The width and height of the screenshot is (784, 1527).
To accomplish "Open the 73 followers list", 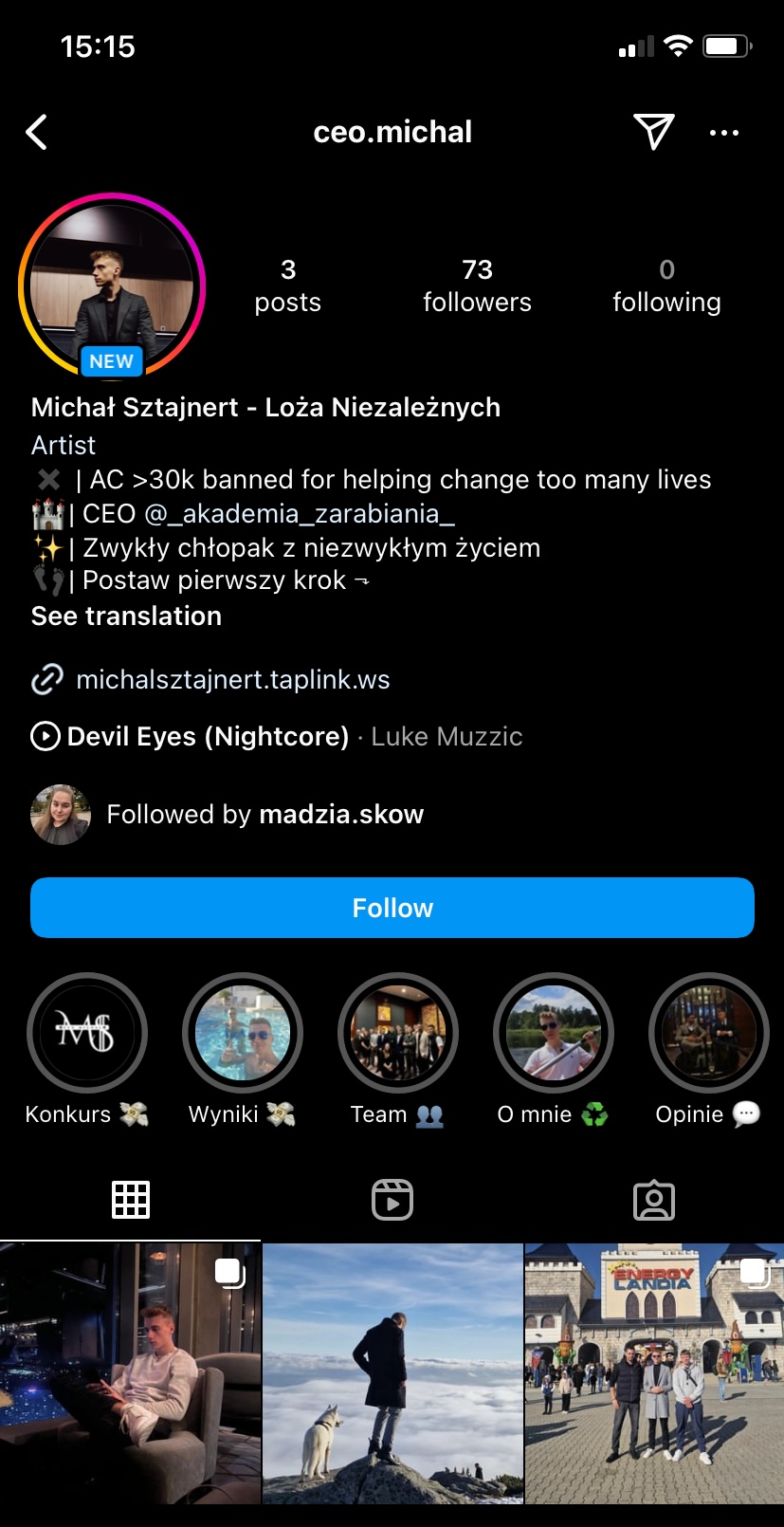I will tap(477, 285).
